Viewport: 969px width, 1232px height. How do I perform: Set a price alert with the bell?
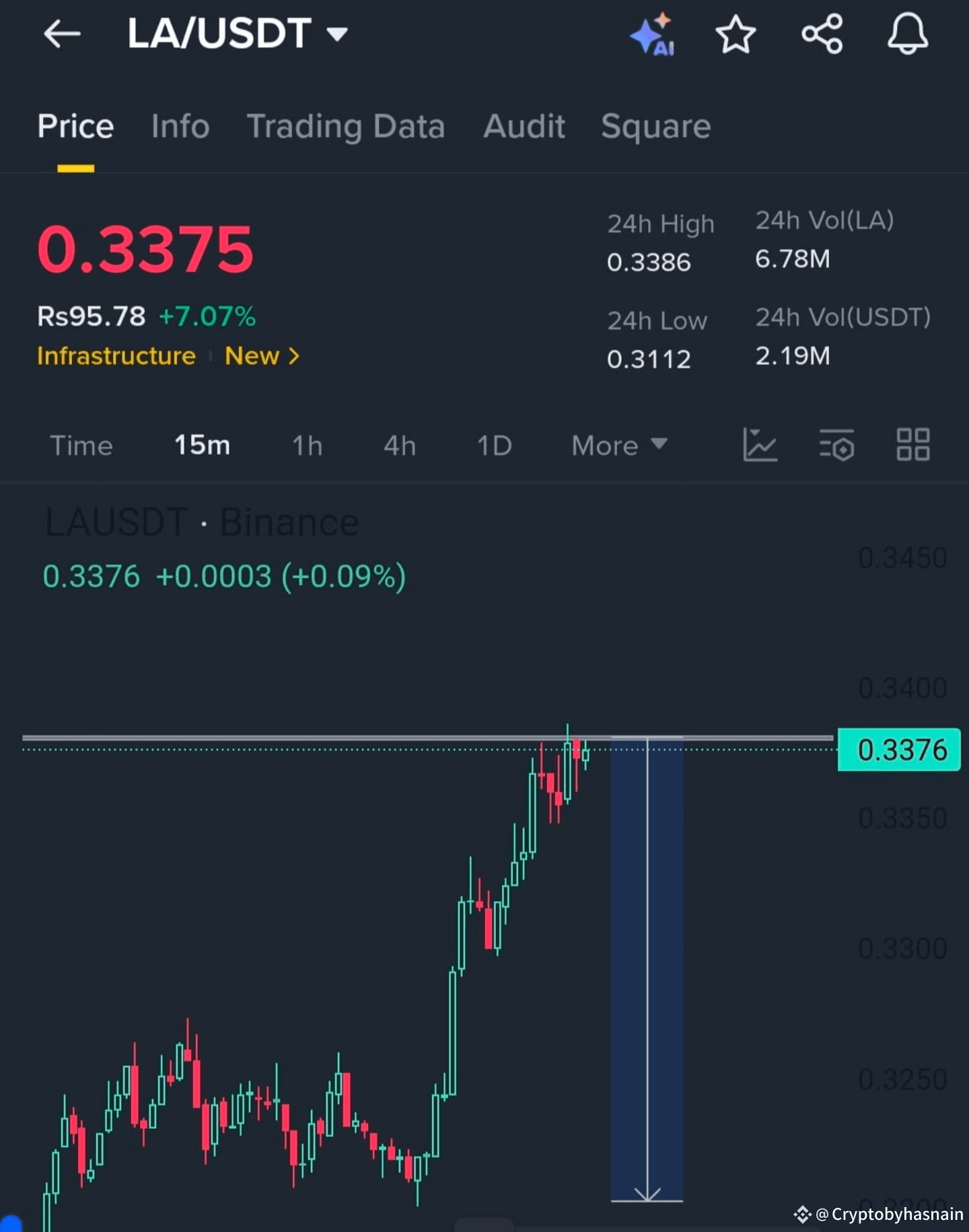(x=908, y=34)
